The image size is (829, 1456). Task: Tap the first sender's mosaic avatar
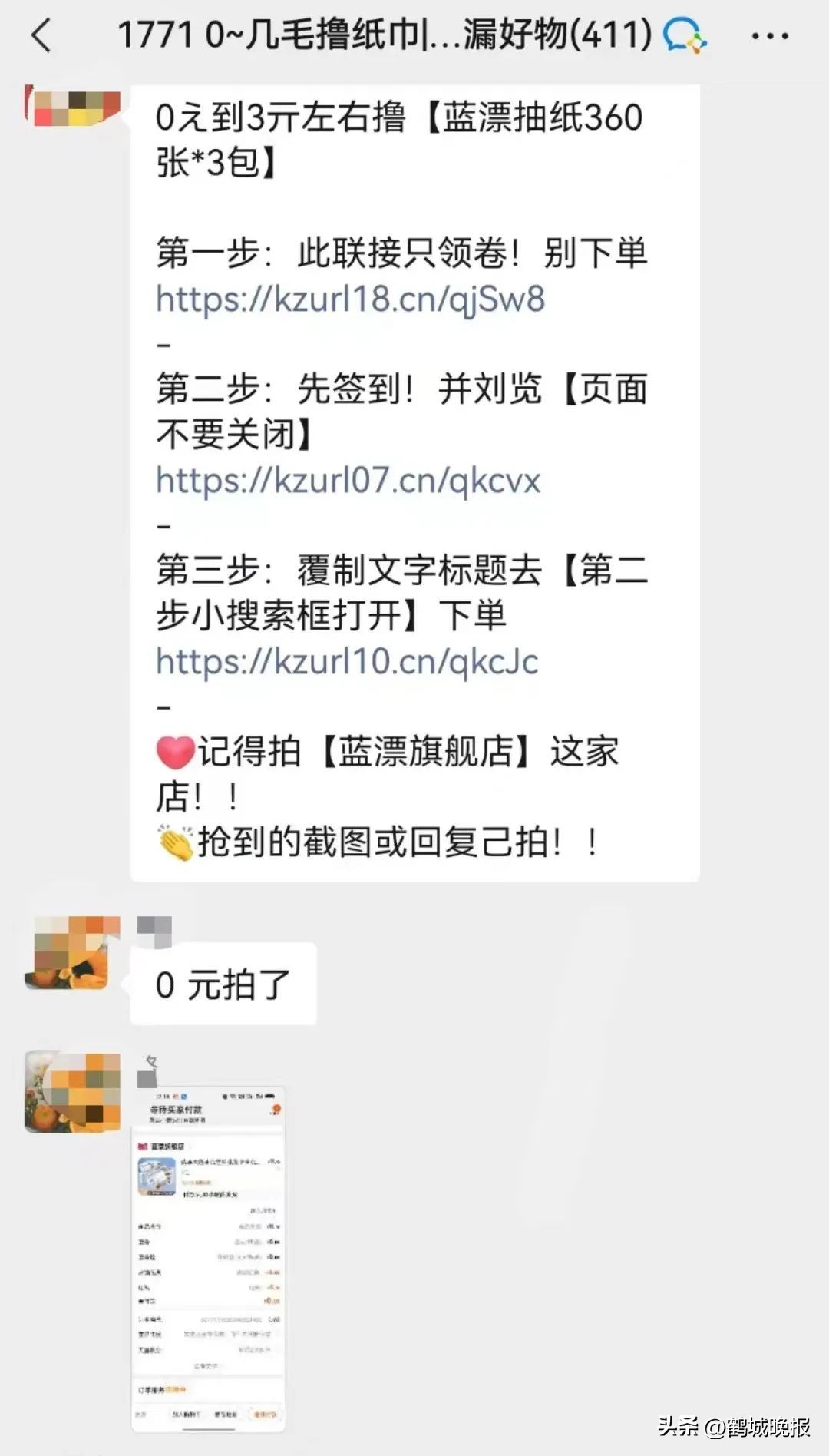[73, 108]
